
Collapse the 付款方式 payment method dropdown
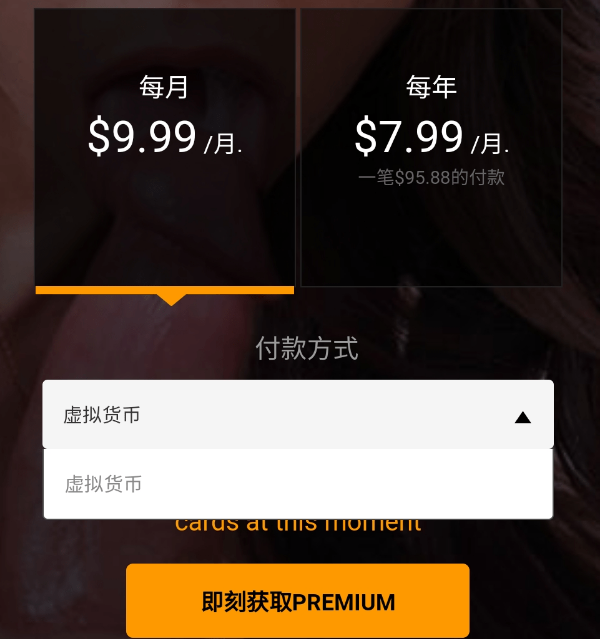tap(522, 416)
